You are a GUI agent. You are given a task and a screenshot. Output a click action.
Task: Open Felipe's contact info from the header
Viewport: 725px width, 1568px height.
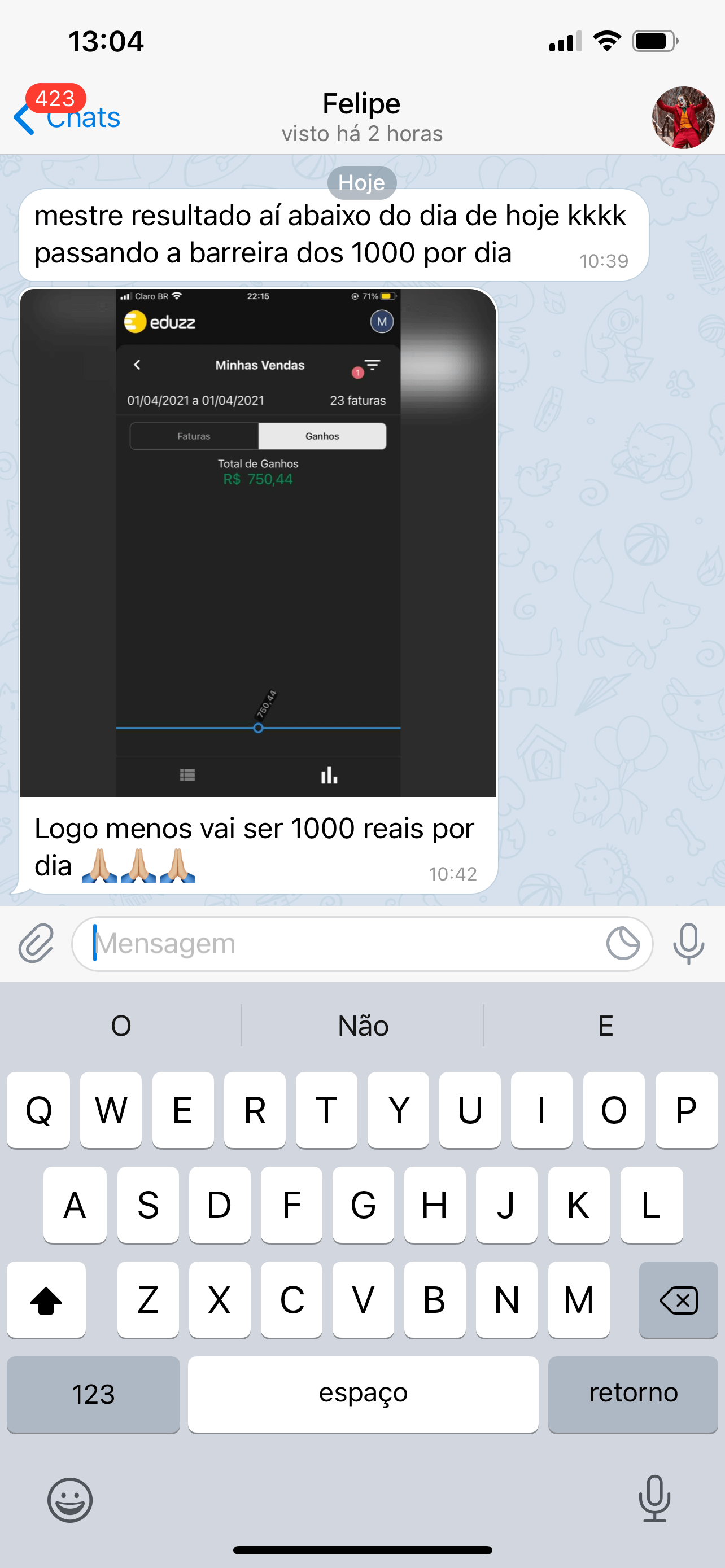pos(361,117)
